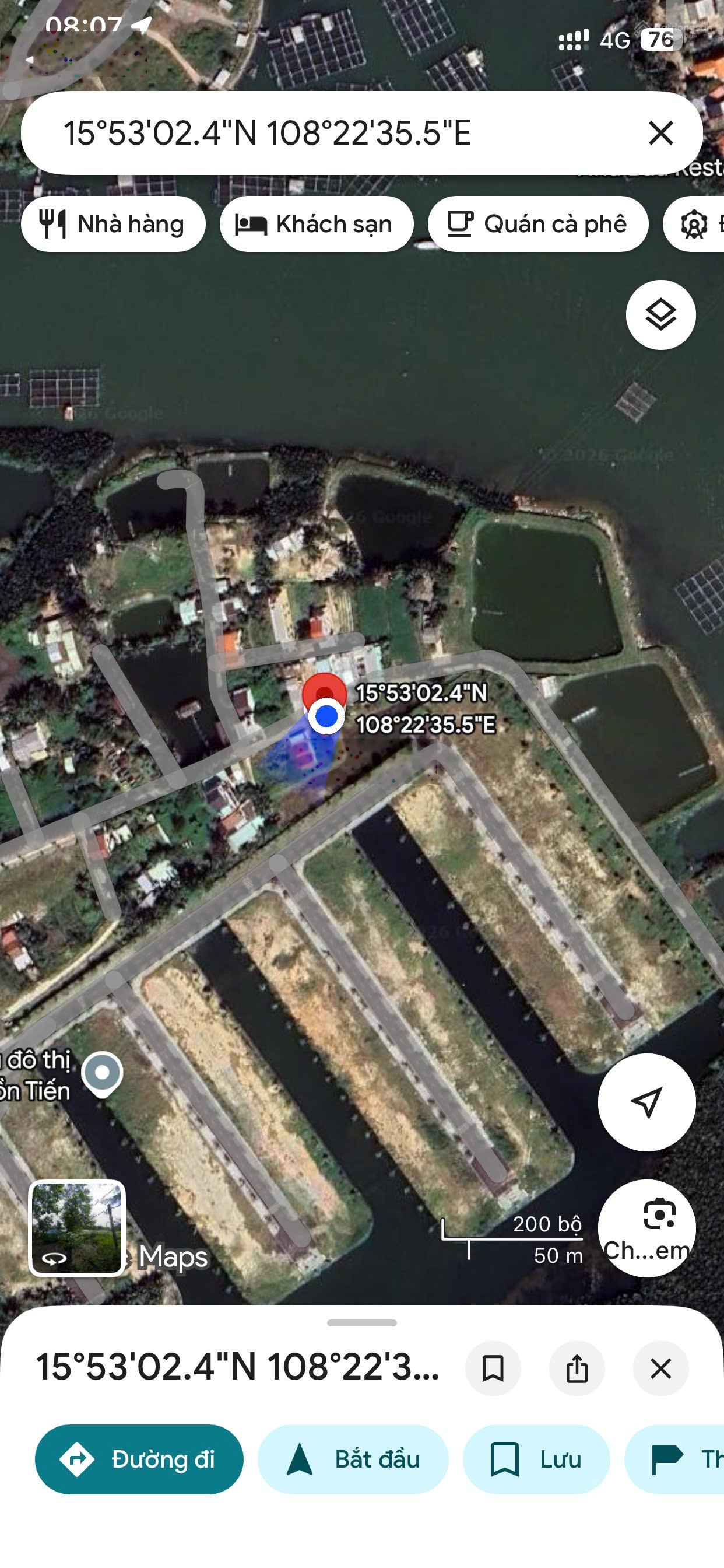Save the place with bookmark icon
Screen dimensions: 724x1568
[492, 1368]
